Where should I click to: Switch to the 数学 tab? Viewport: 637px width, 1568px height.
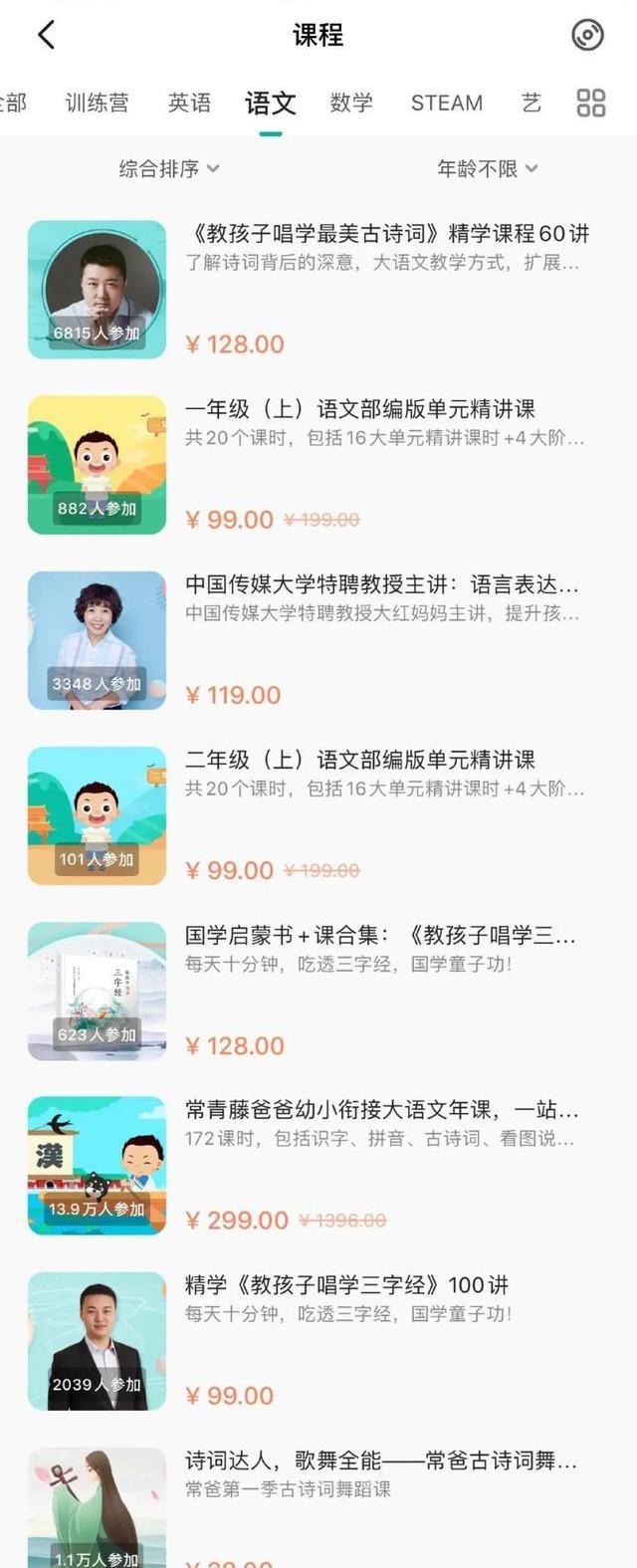(350, 103)
